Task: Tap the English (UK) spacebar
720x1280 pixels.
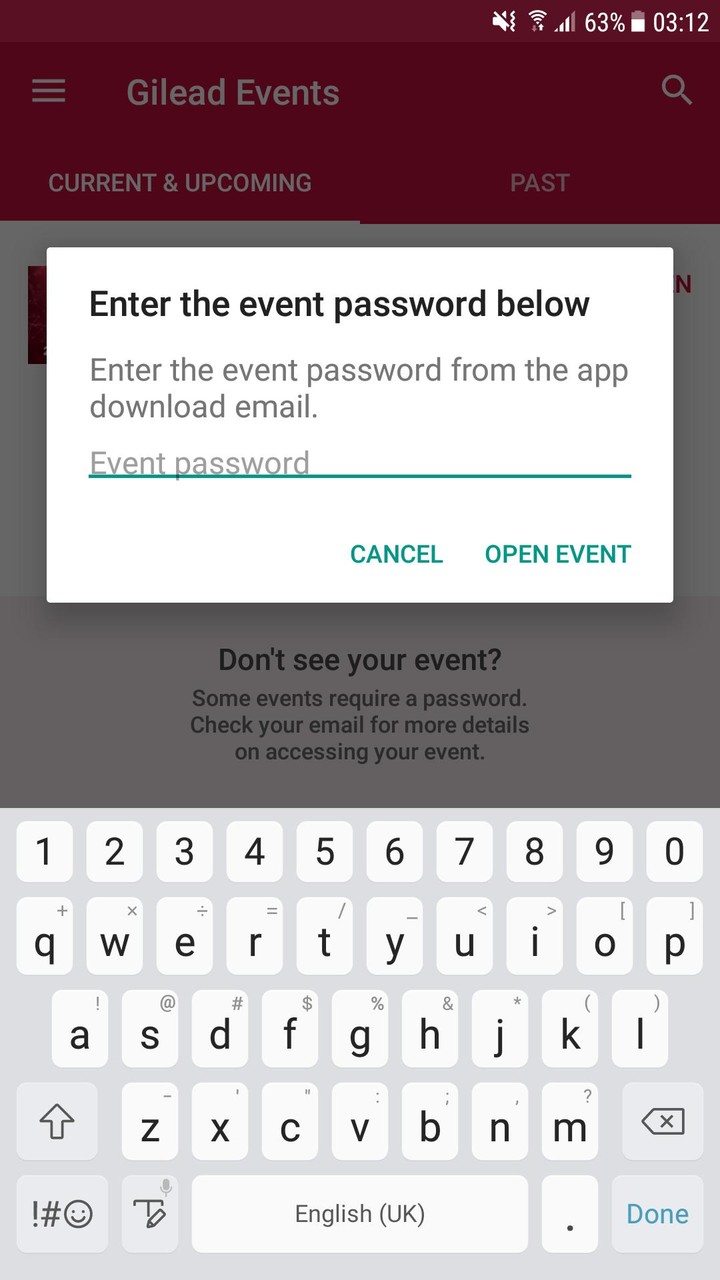Action: point(360,1213)
